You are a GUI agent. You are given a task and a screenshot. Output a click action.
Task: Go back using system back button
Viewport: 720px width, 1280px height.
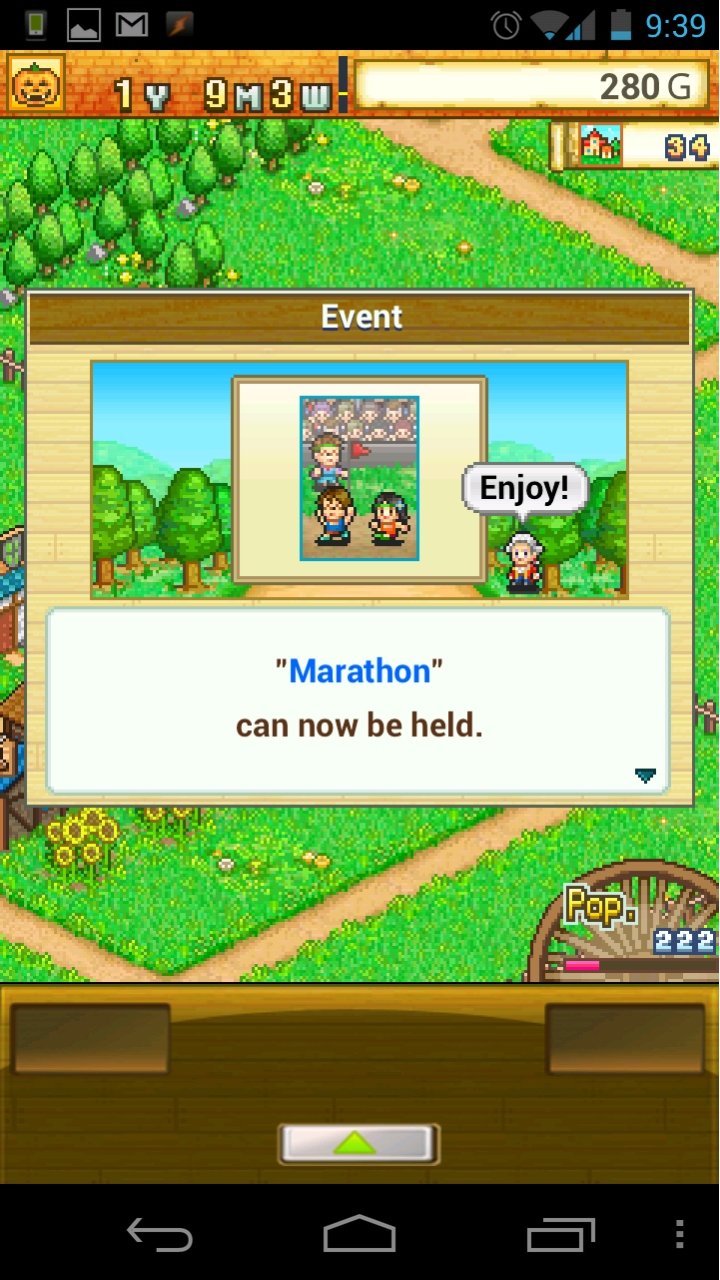[x=159, y=1234]
